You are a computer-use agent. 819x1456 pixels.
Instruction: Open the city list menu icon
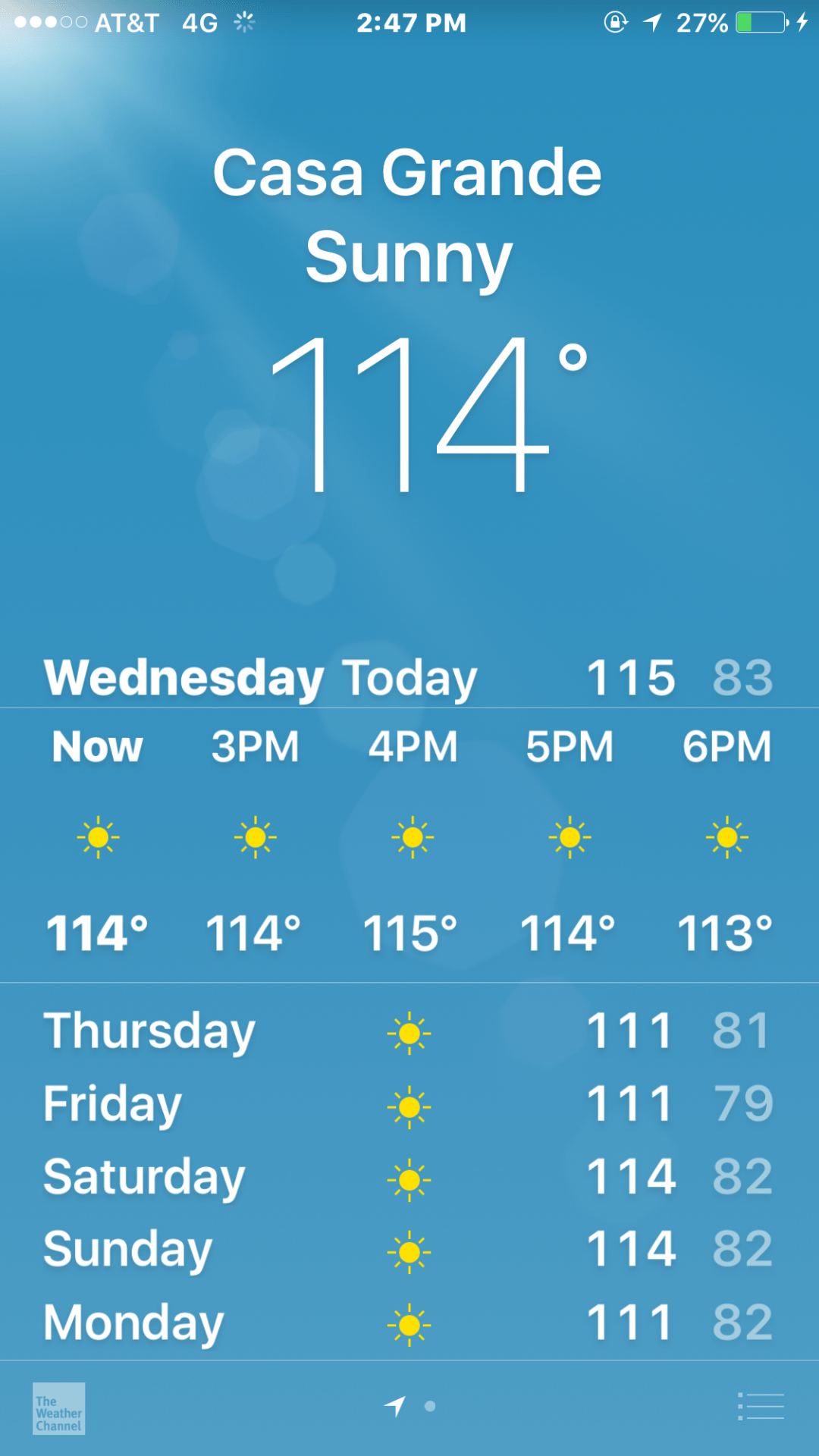tap(761, 1407)
